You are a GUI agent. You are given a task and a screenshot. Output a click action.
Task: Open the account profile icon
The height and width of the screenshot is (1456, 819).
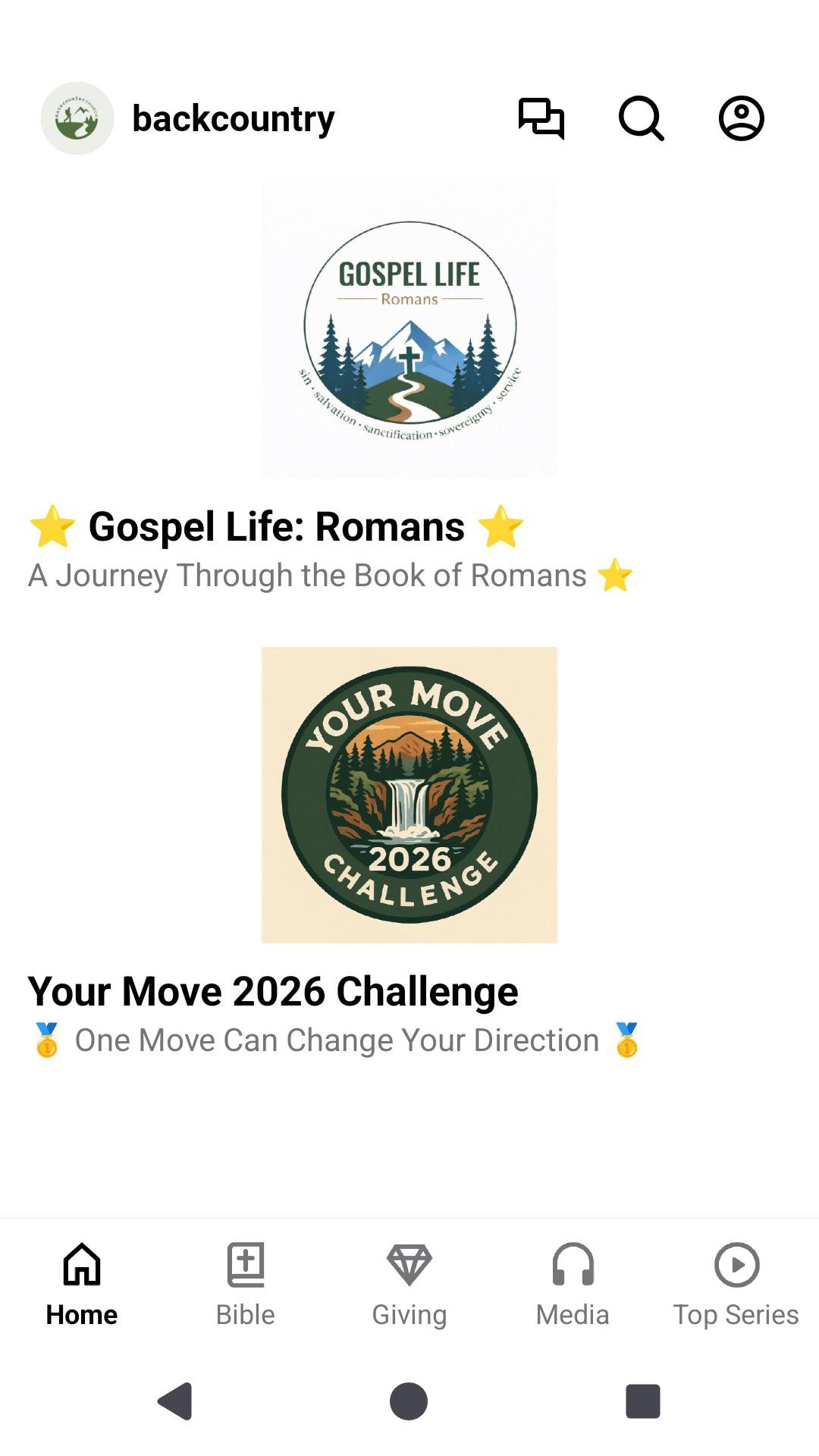(x=741, y=118)
